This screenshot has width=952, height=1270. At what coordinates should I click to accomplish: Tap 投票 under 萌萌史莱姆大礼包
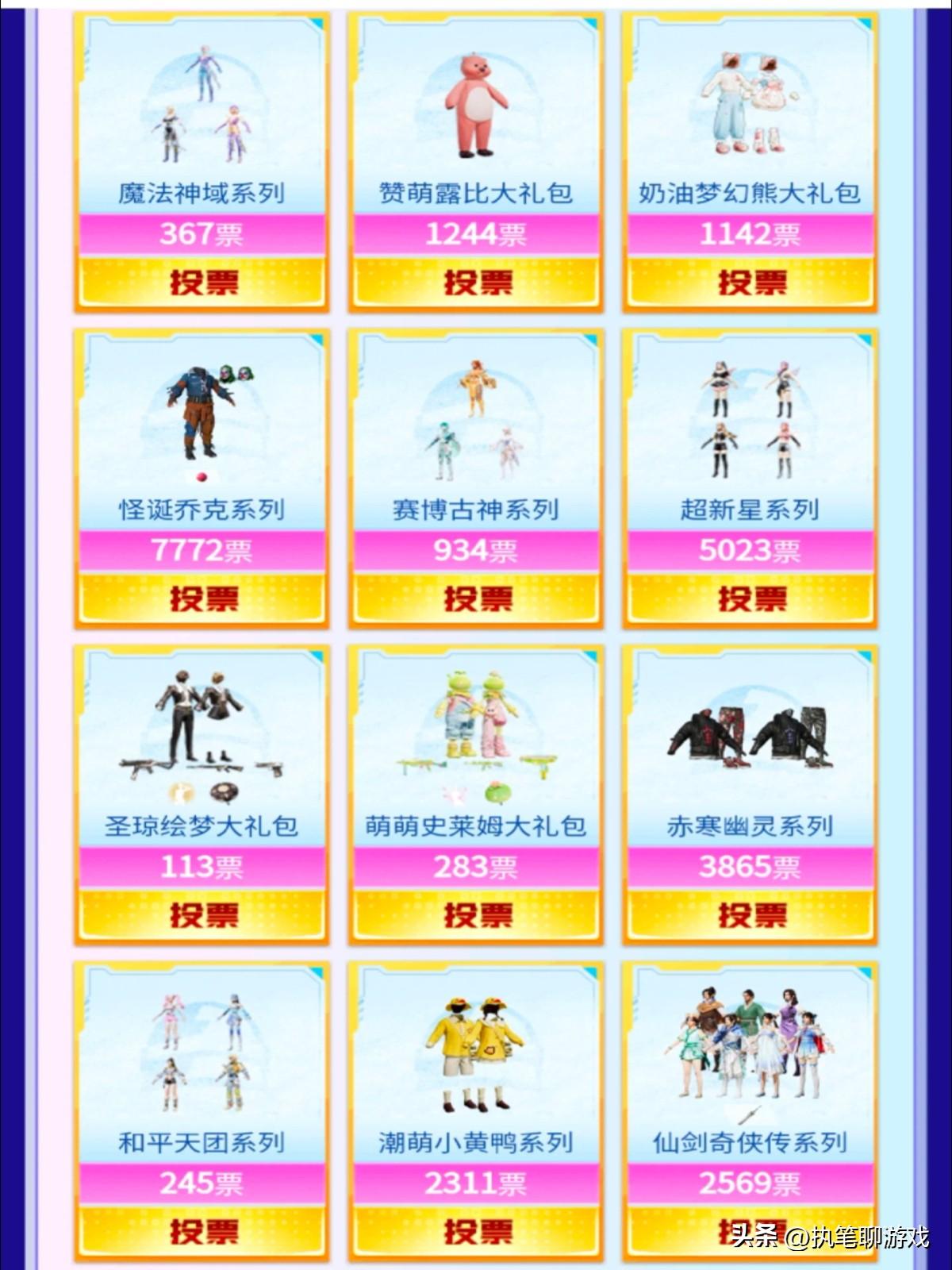pos(476,914)
